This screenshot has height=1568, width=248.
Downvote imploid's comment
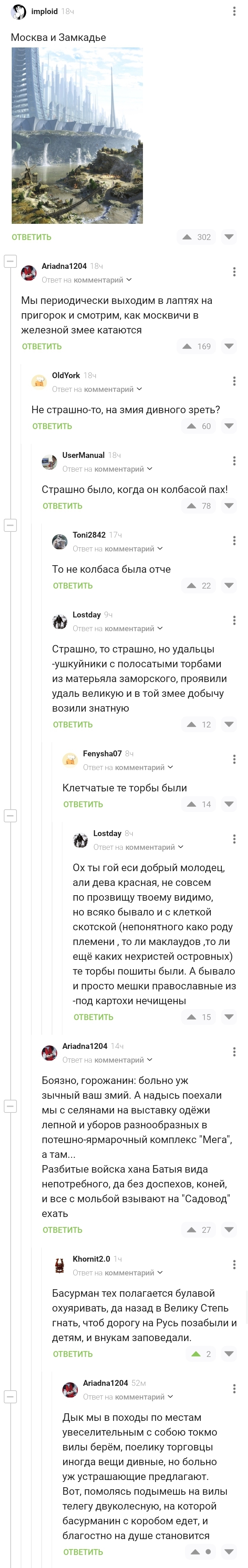pos(229,238)
